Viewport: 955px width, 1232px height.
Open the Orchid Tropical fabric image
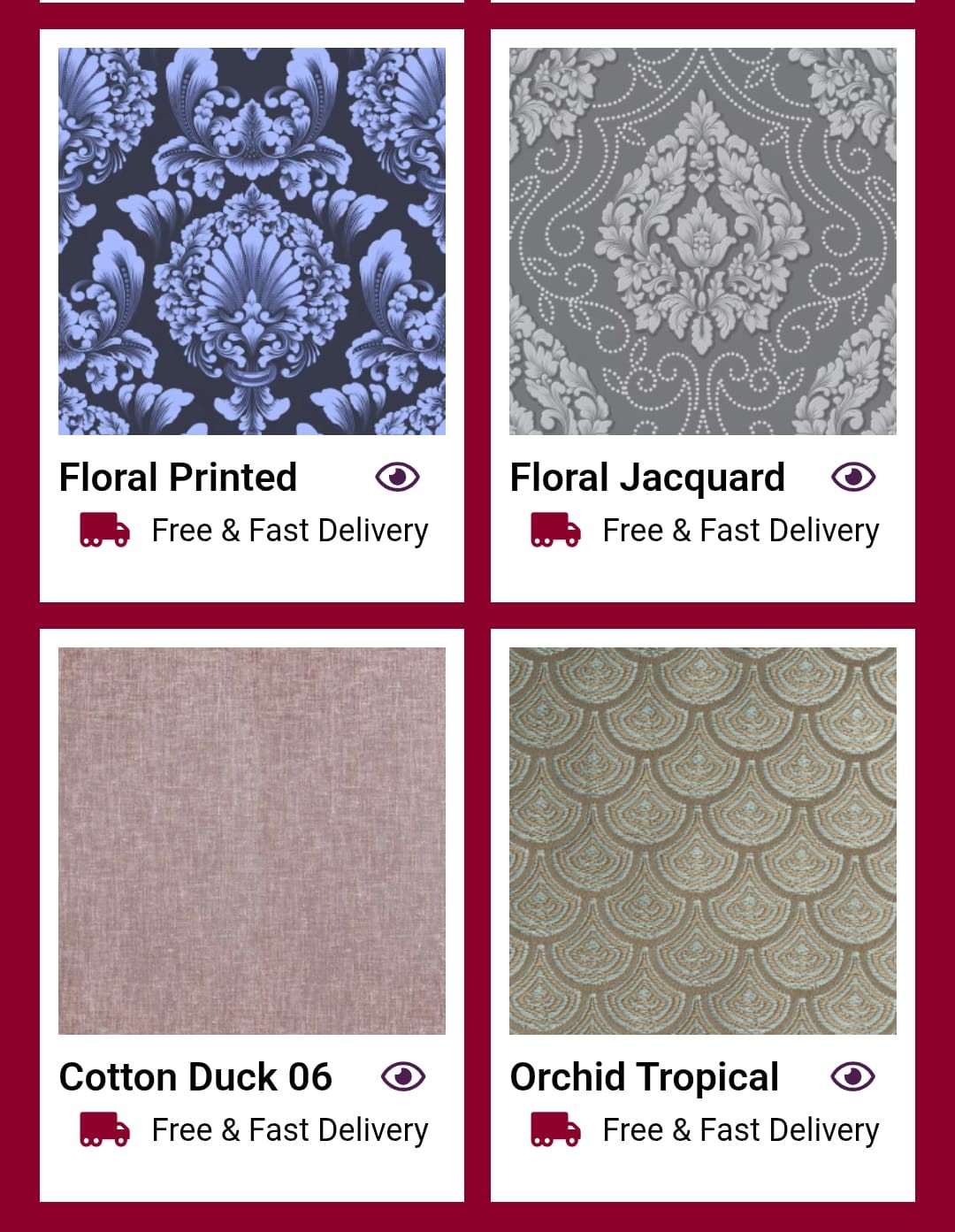(703, 841)
